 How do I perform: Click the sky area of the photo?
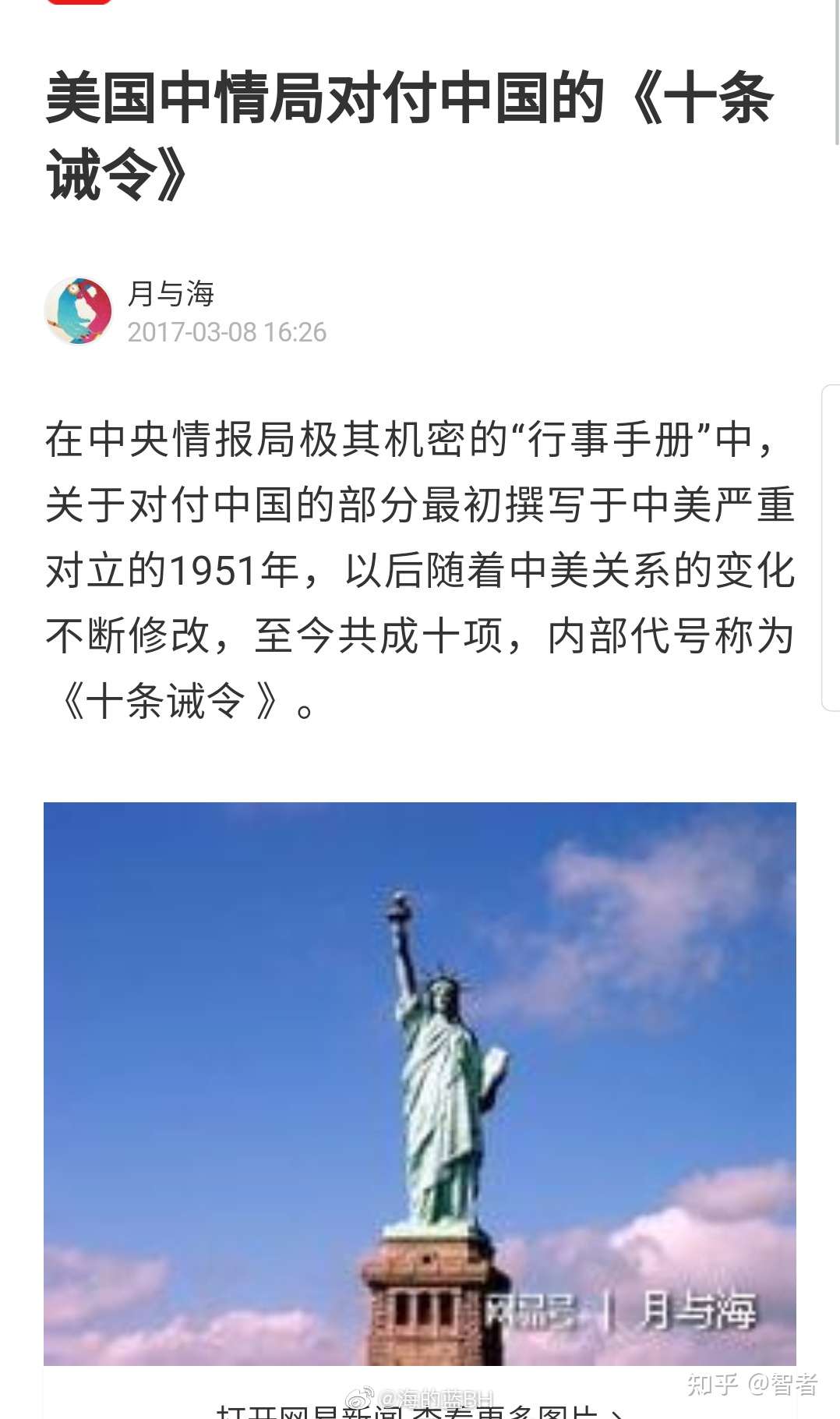(195, 897)
